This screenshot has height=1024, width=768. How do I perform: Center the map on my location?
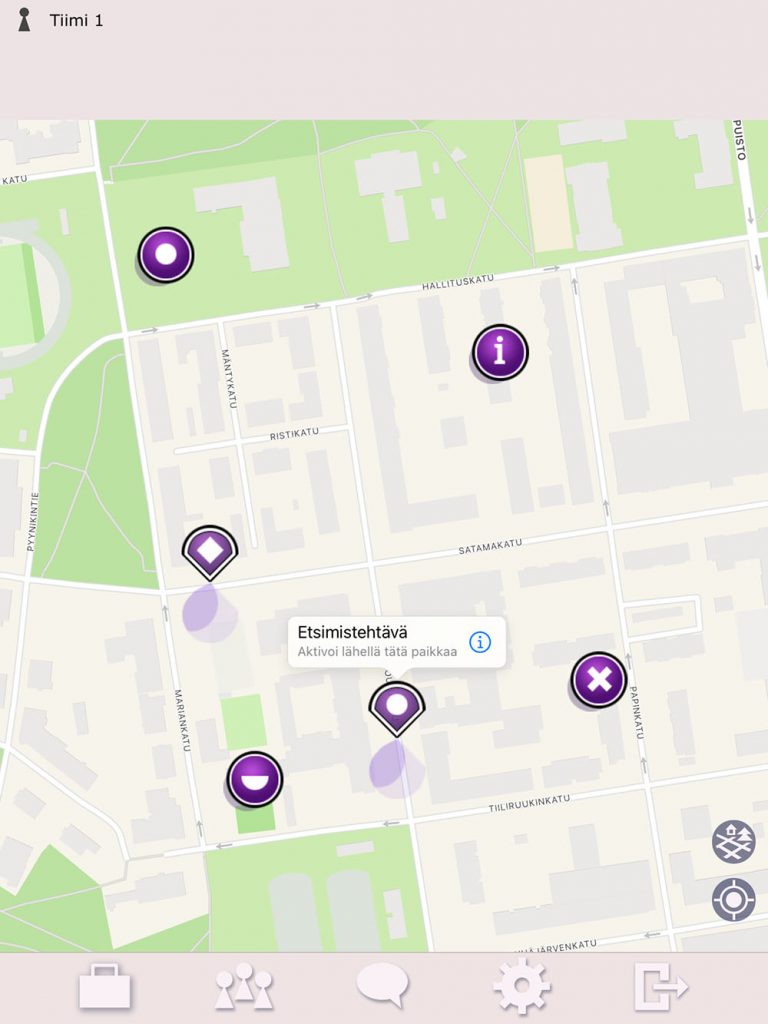point(733,899)
